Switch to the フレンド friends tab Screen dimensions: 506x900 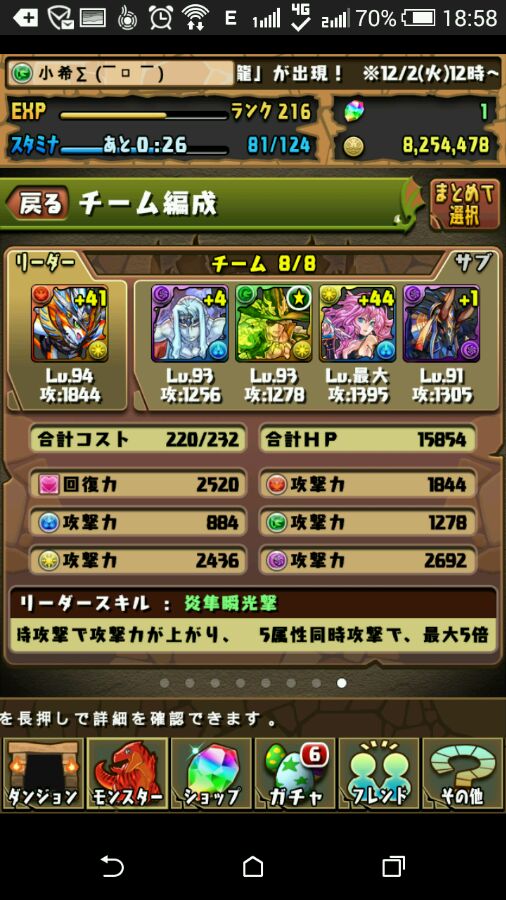point(379,773)
